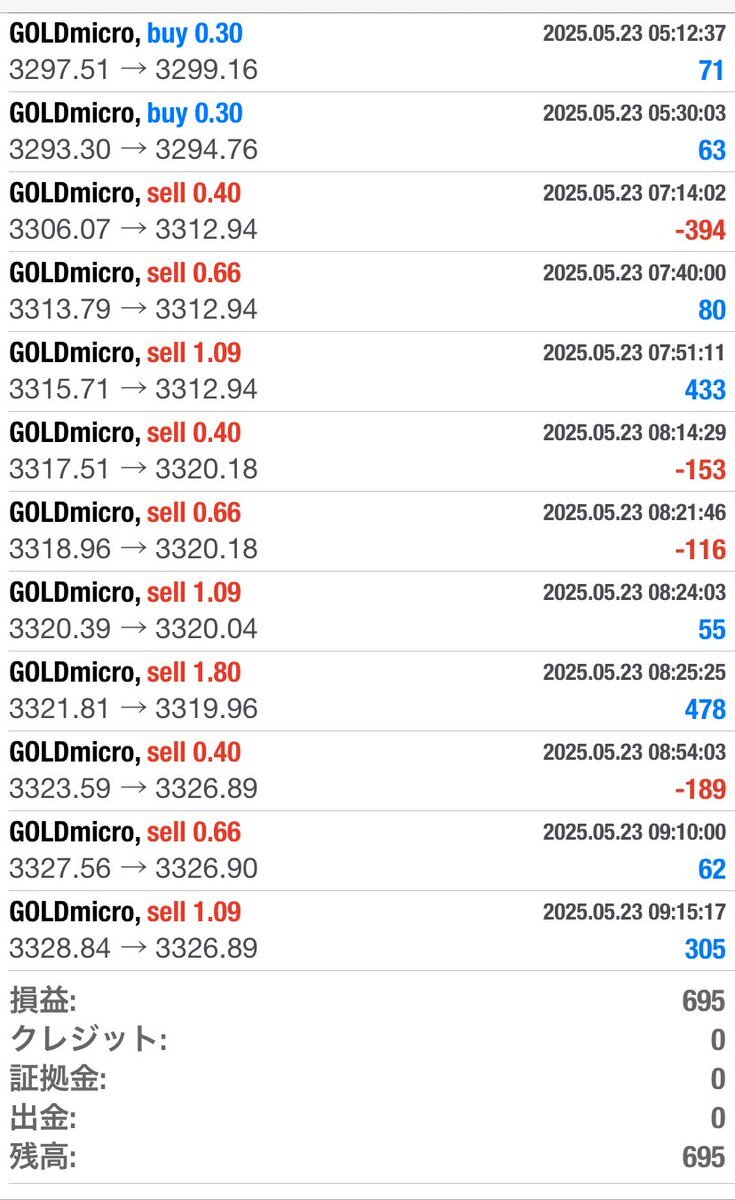
Task: Tap the sell 0.66 trade with -116 loss
Action: (367, 532)
